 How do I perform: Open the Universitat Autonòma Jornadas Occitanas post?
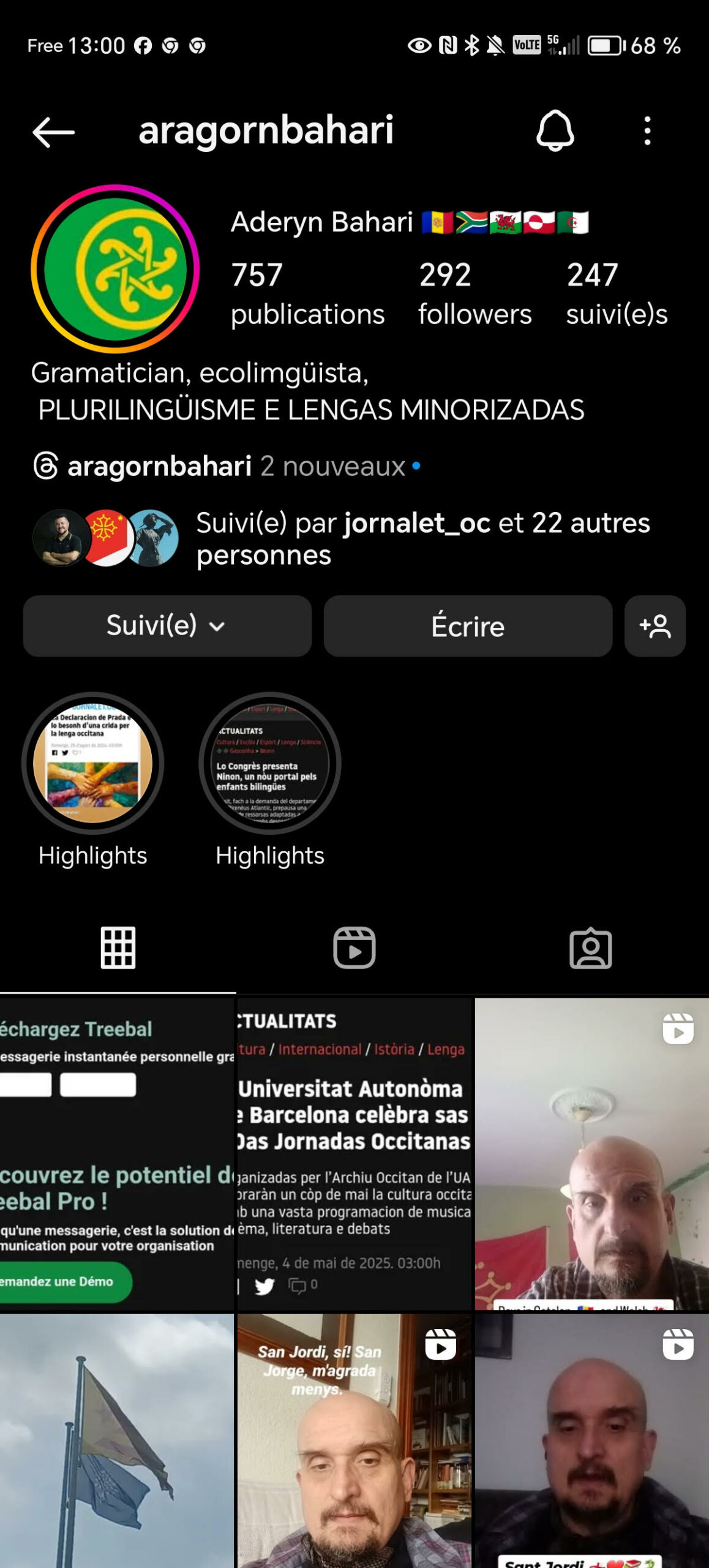[354, 1153]
